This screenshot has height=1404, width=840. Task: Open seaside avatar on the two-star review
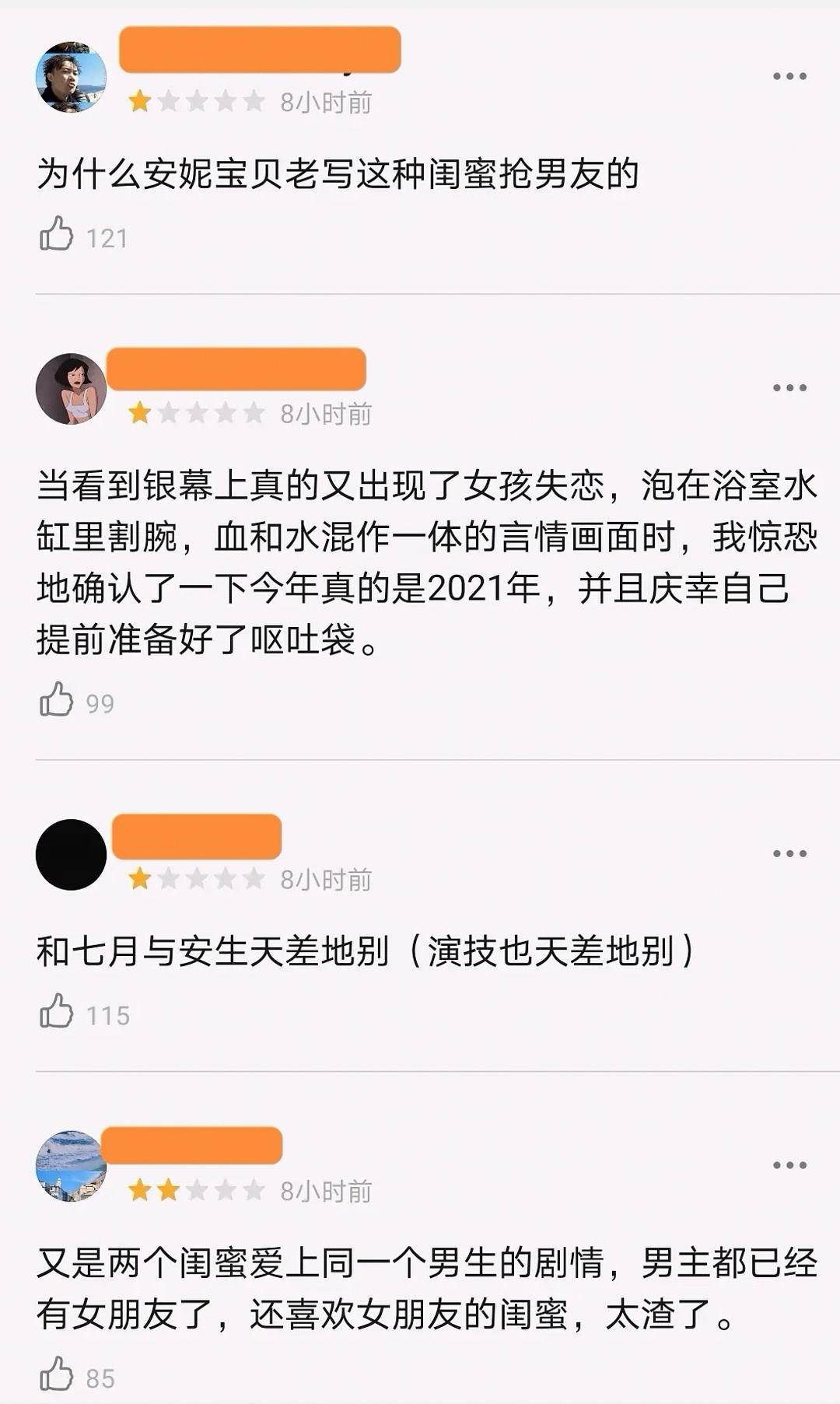(x=71, y=1165)
